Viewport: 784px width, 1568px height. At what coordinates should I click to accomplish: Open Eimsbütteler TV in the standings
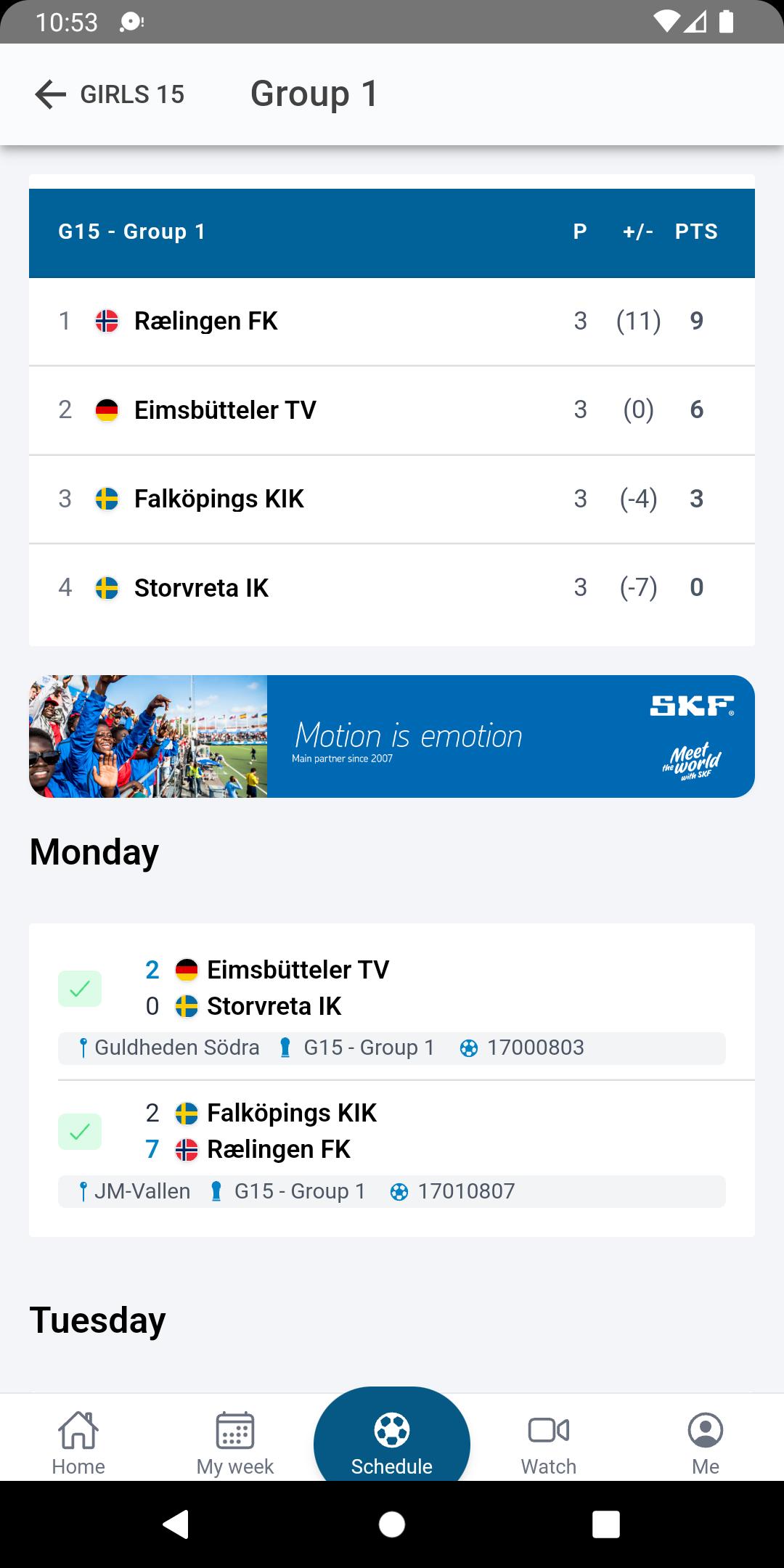coord(392,410)
